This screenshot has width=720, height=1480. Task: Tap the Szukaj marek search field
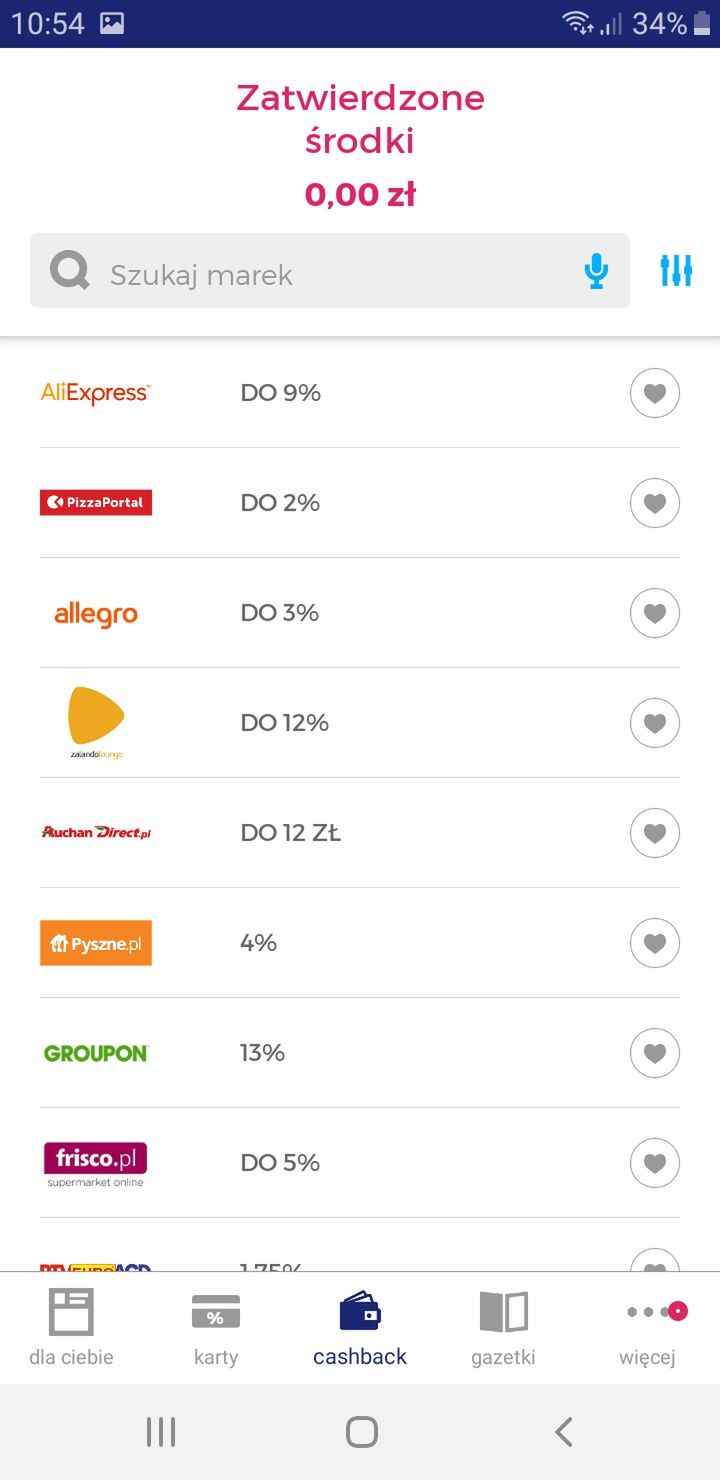click(330, 271)
